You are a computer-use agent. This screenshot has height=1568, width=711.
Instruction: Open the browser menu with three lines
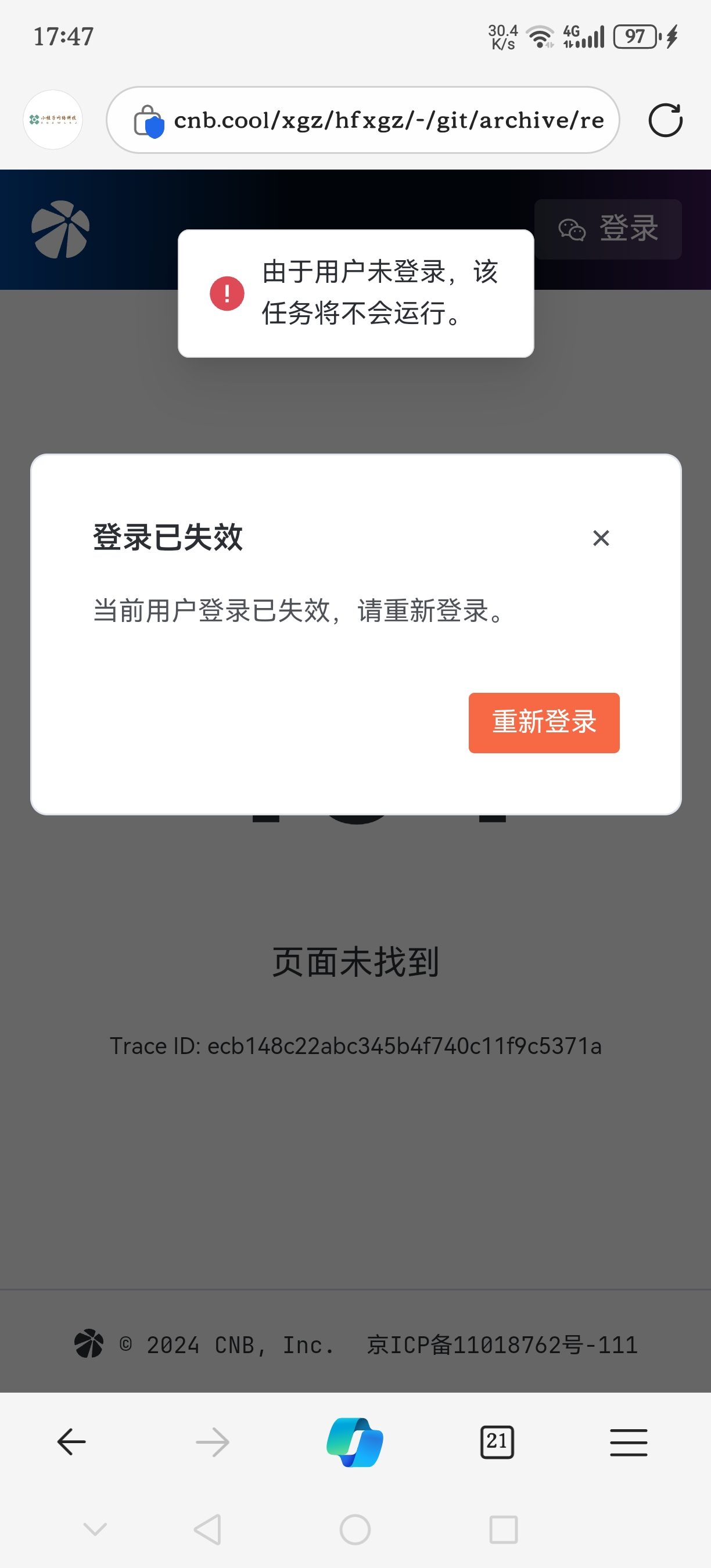coord(629,1443)
